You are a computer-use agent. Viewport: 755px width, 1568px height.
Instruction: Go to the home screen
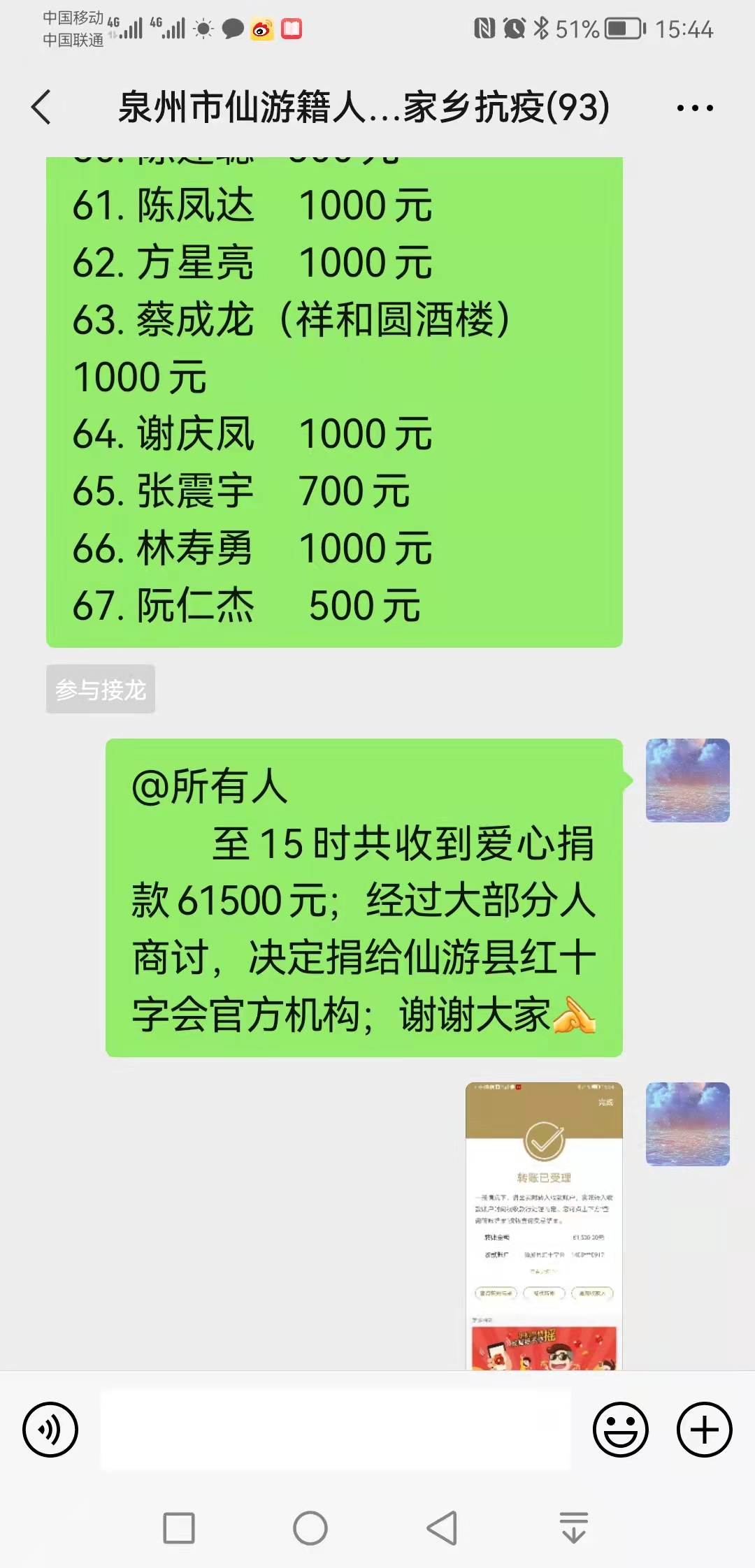[310, 1528]
